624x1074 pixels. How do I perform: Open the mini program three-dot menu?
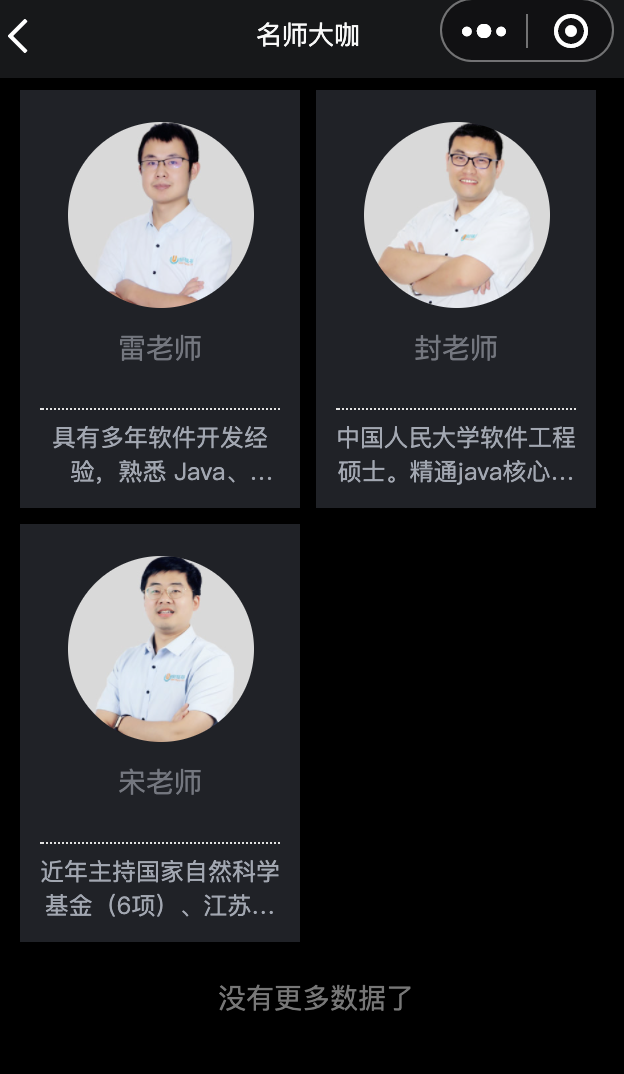point(484,32)
